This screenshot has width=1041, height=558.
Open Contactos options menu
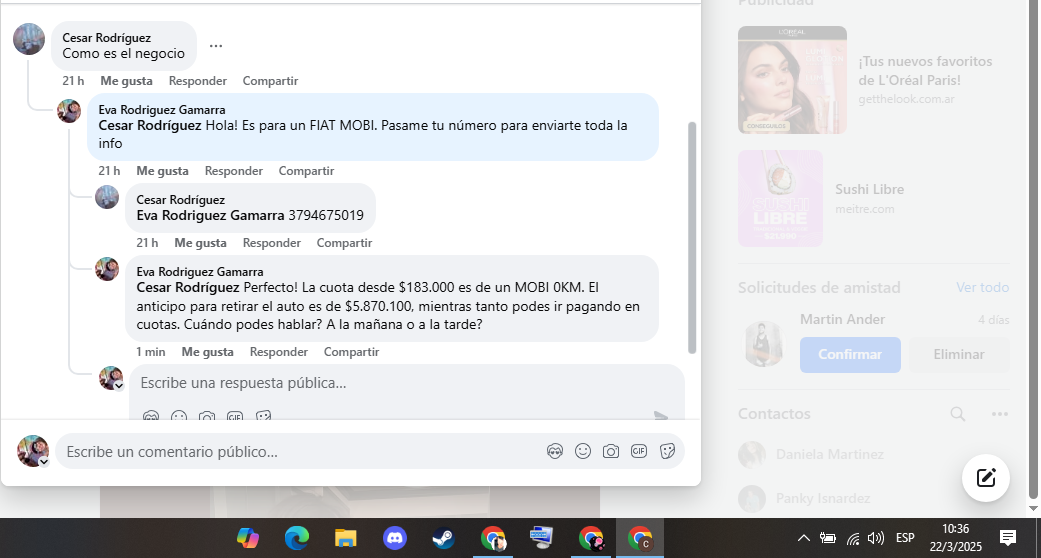tap(999, 414)
